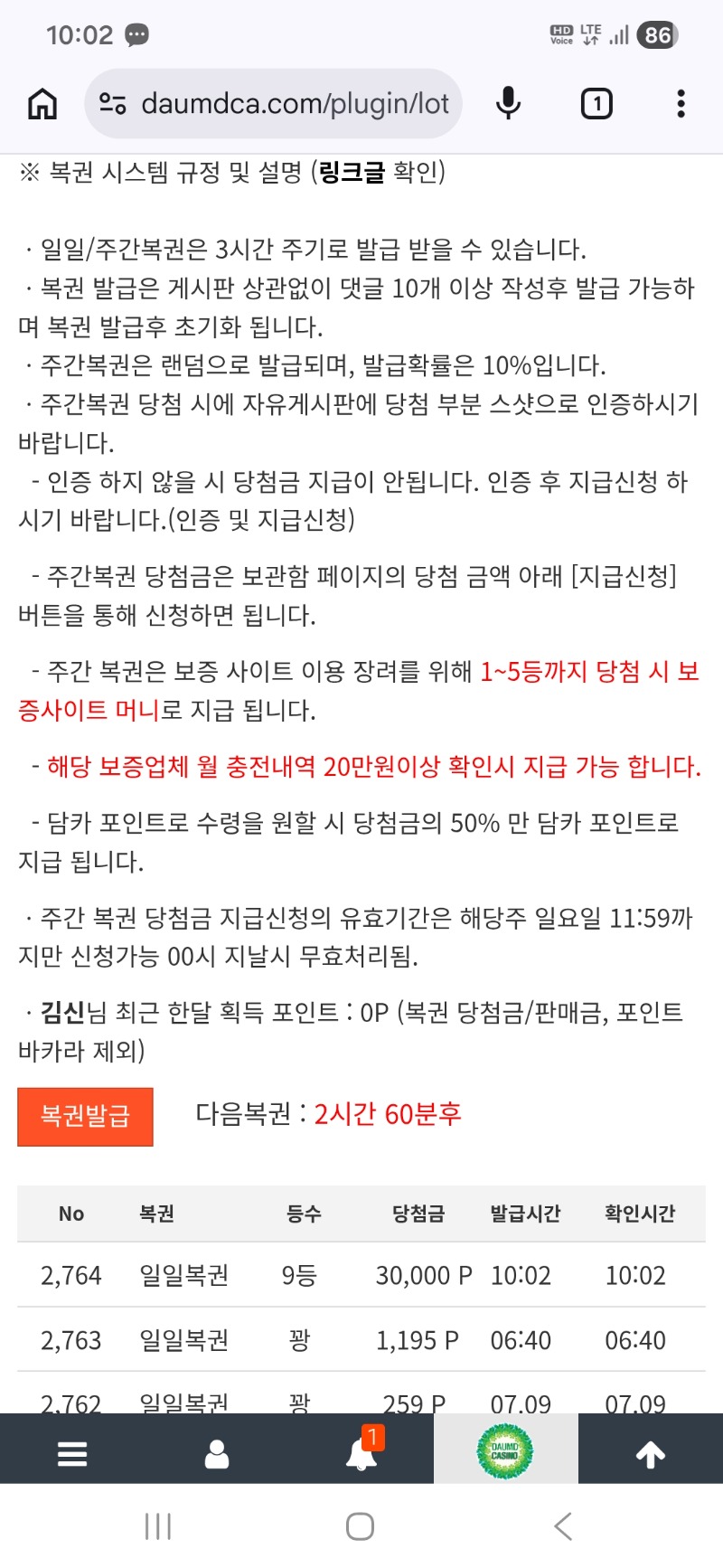Open the browser overflow menu
723x1568 pixels.
coord(681,104)
